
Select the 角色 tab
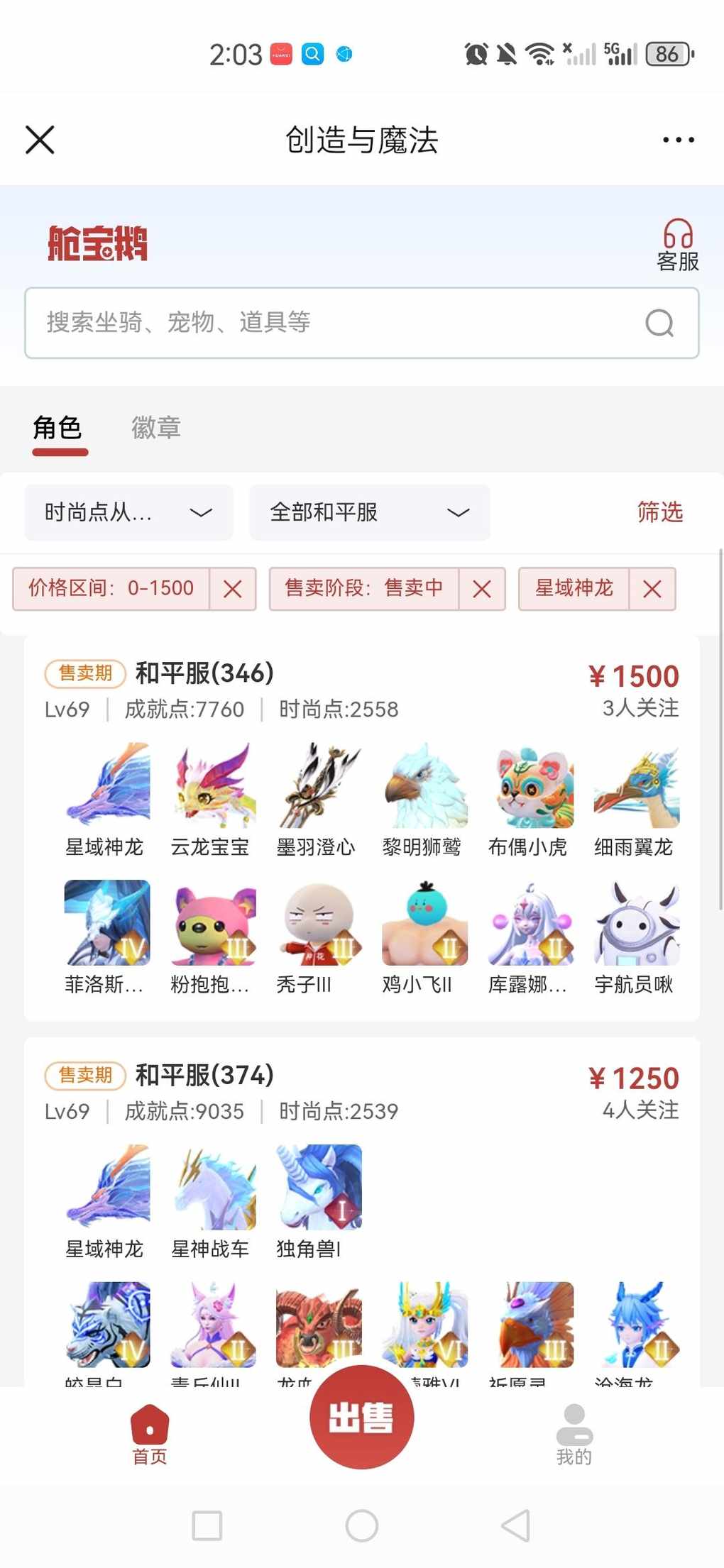coord(57,428)
